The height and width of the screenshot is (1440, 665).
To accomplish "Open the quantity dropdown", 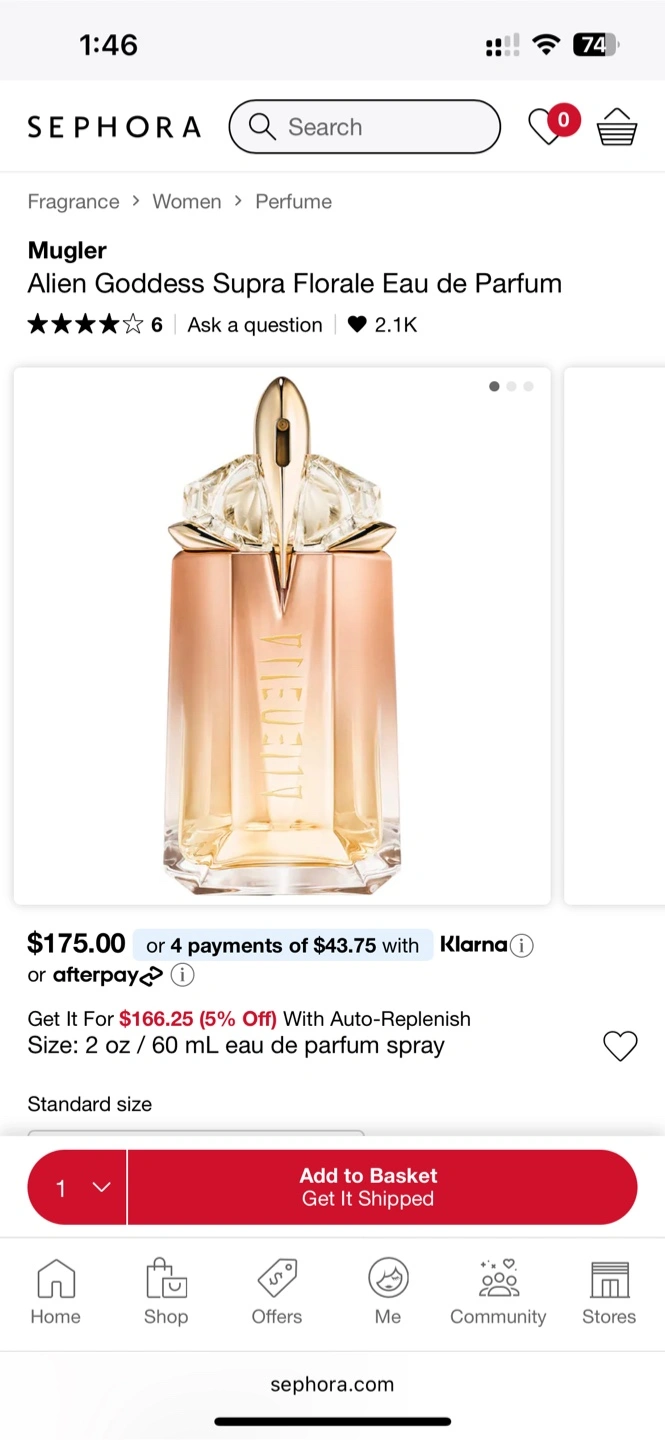I will click(77, 1187).
